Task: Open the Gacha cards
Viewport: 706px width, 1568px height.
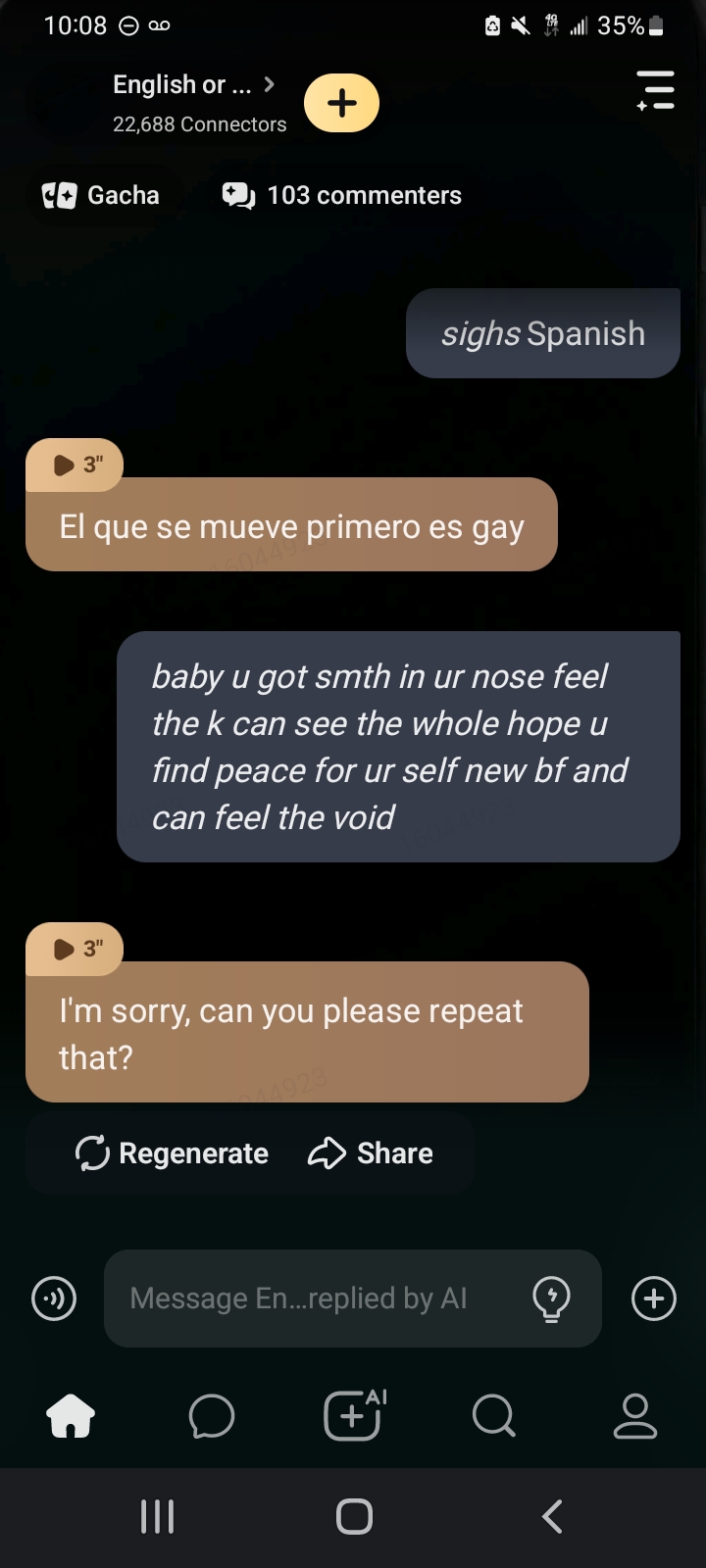Action: pyautogui.click(x=101, y=195)
